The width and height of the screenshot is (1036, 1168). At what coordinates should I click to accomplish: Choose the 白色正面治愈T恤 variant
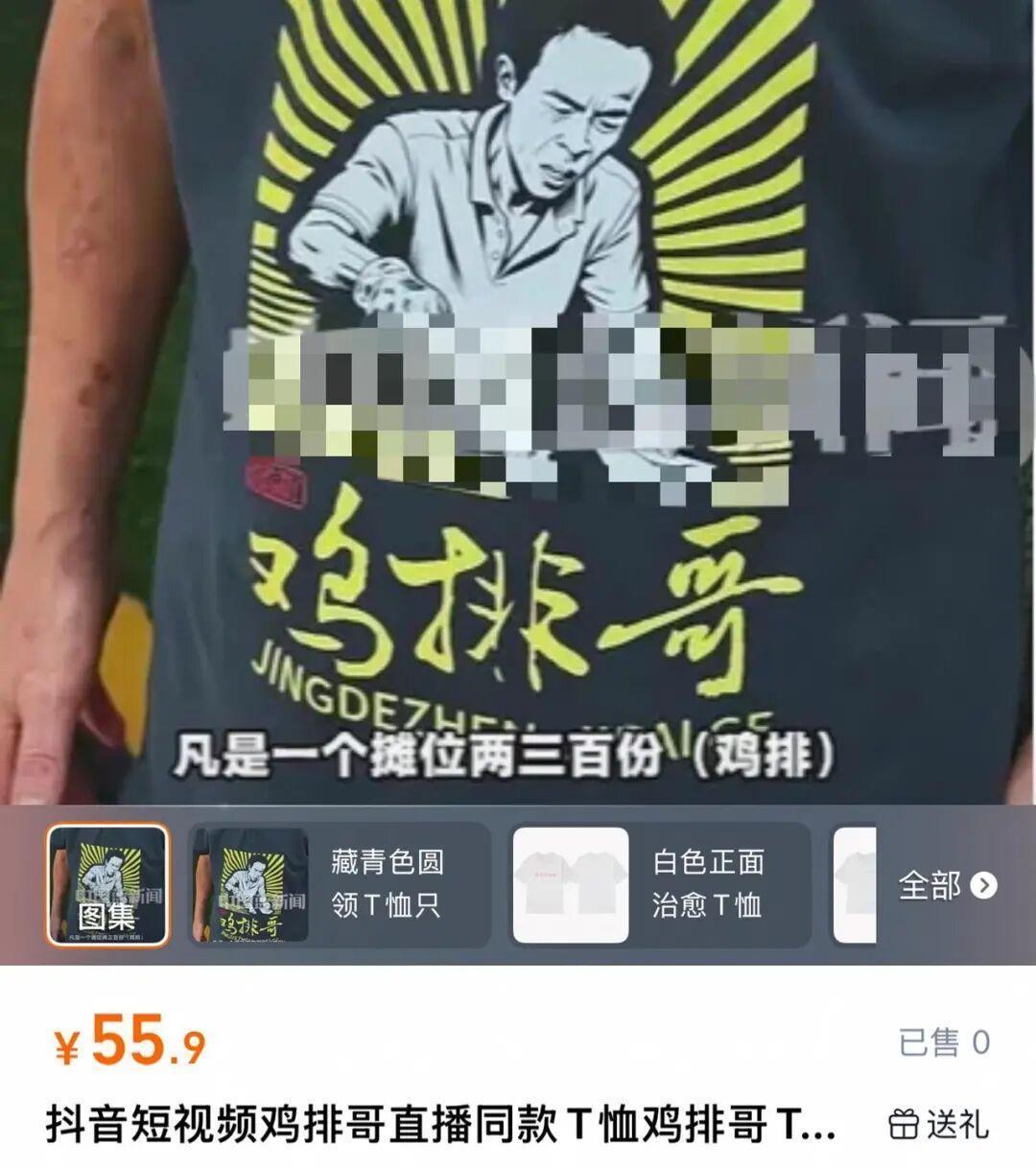click(660, 884)
